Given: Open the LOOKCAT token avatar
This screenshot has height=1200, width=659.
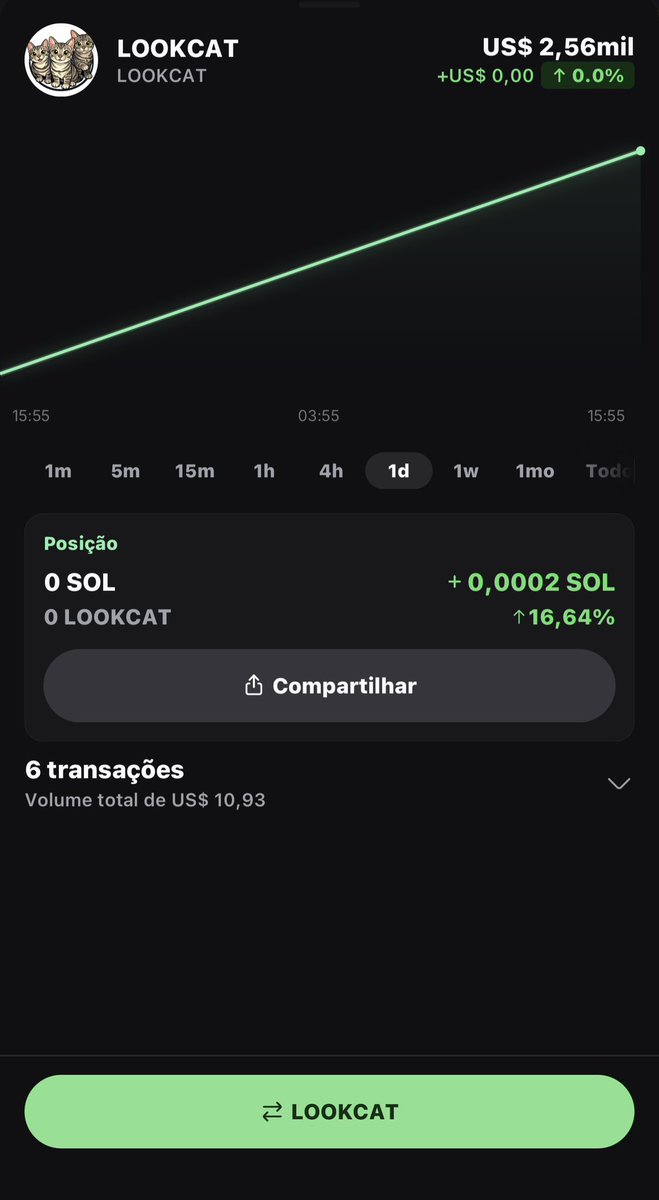Looking at the screenshot, I should pos(60,60).
